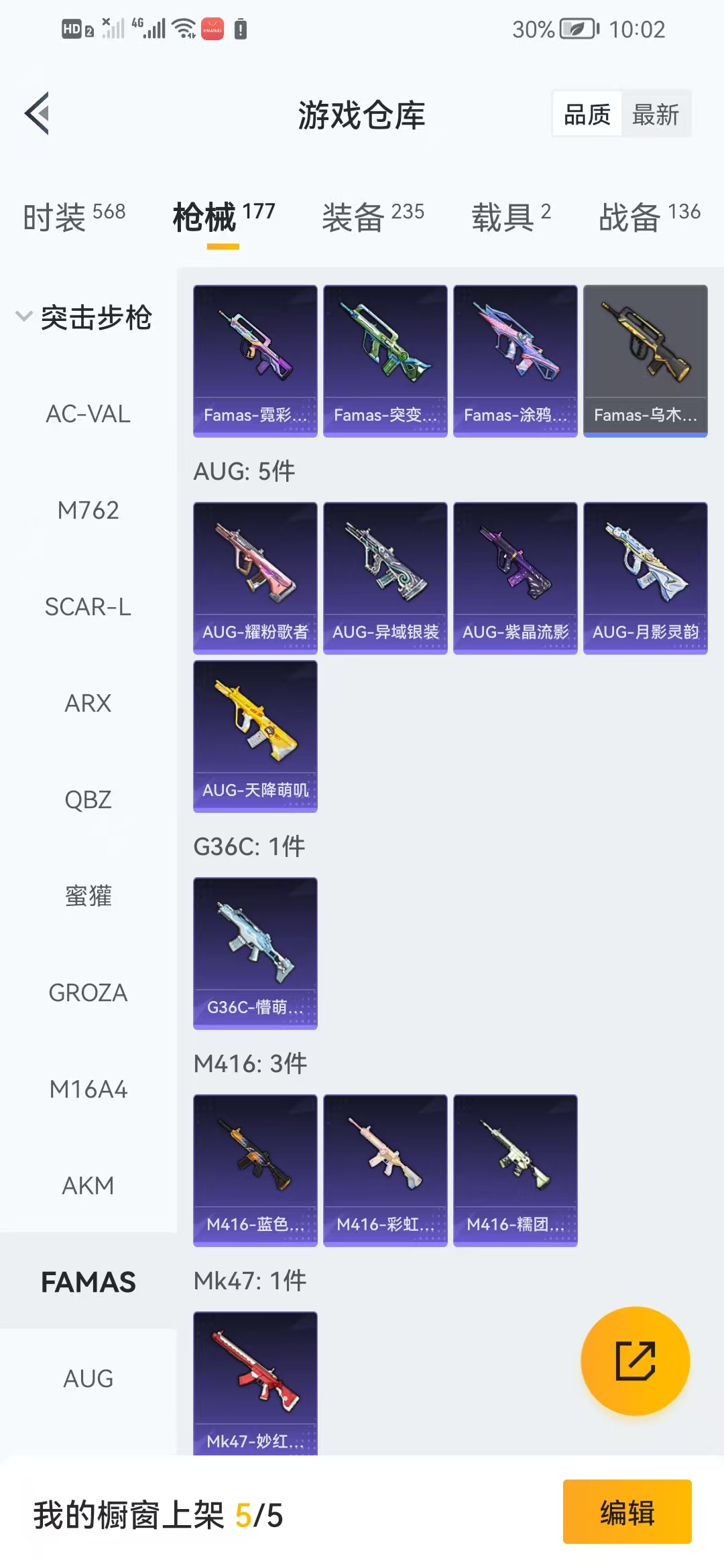Select the 品质 sort option

click(x=587, y=115)
